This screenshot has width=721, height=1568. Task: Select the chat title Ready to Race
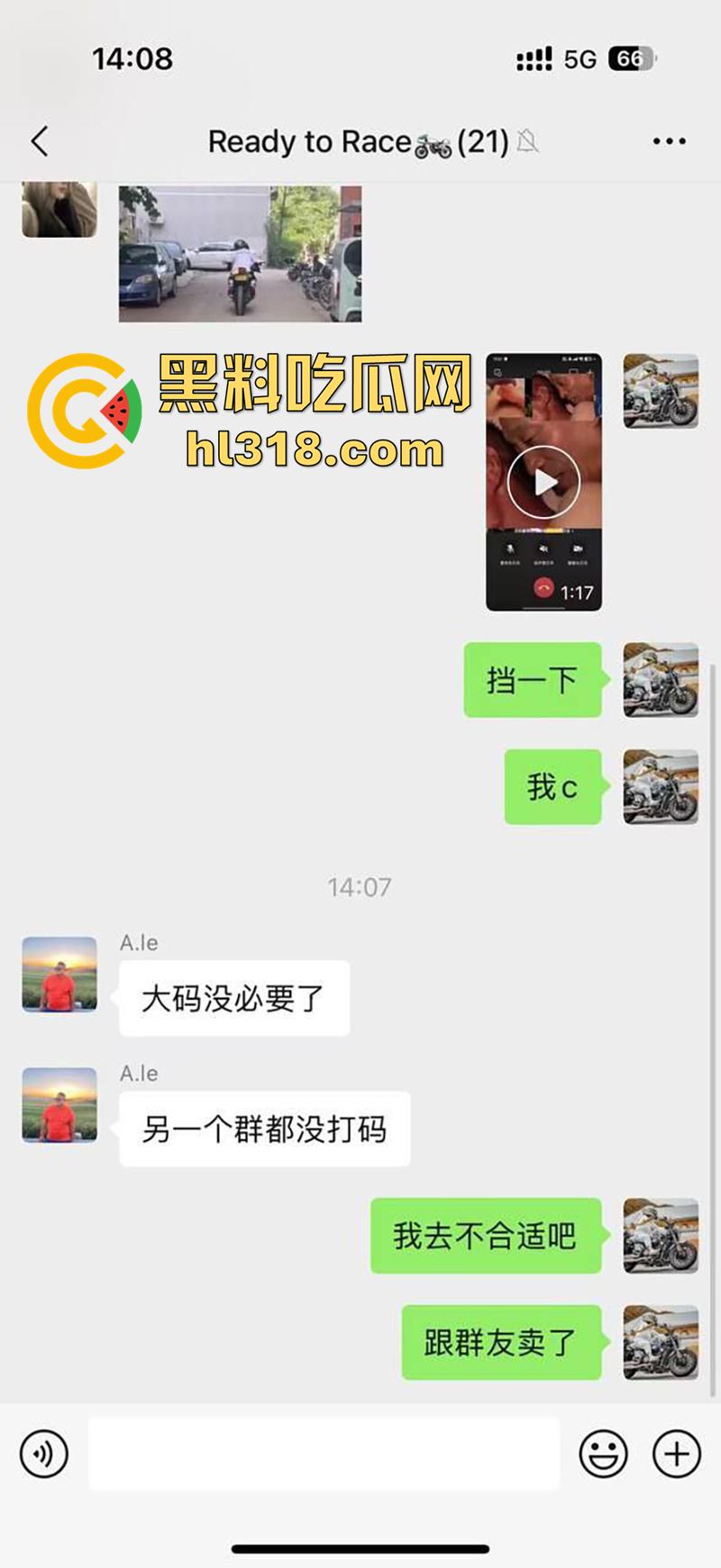[x=311, y=141]
